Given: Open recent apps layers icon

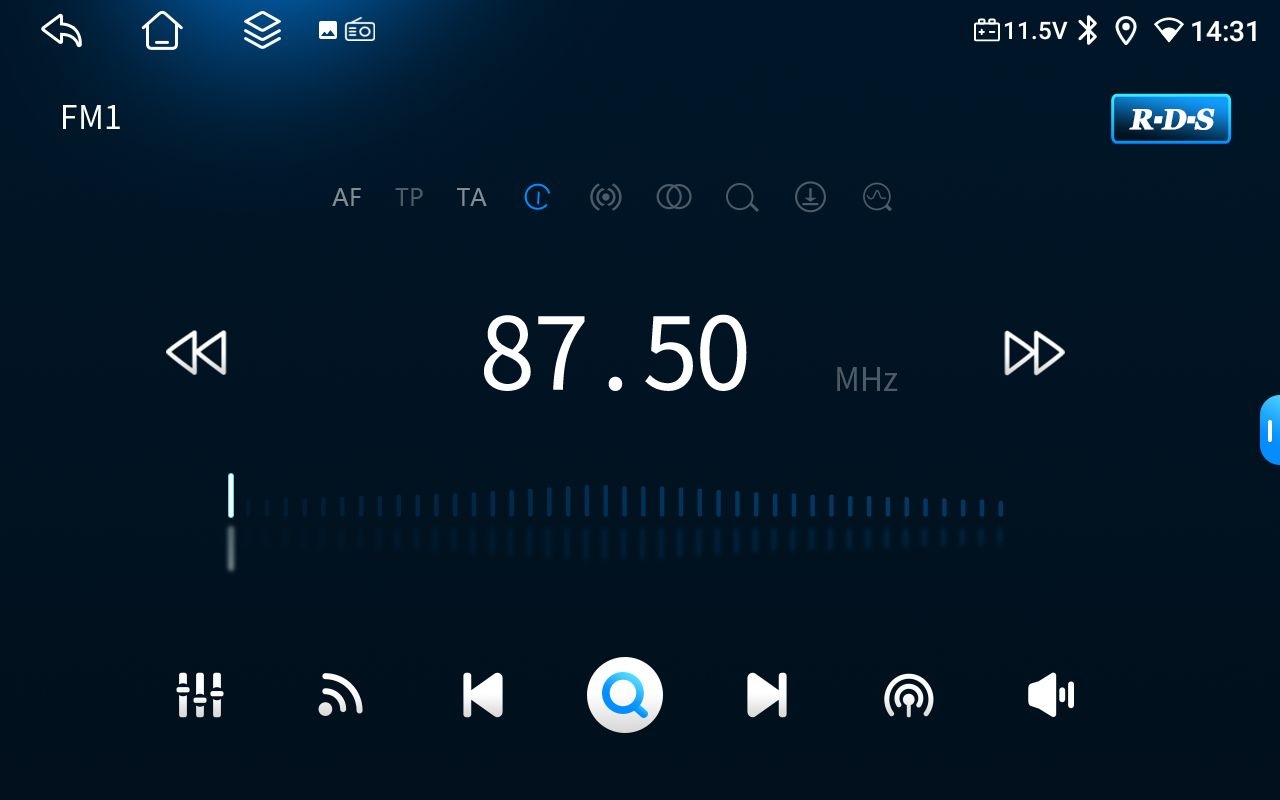Looking at the screenshot, I should click(x=262, y=31).
